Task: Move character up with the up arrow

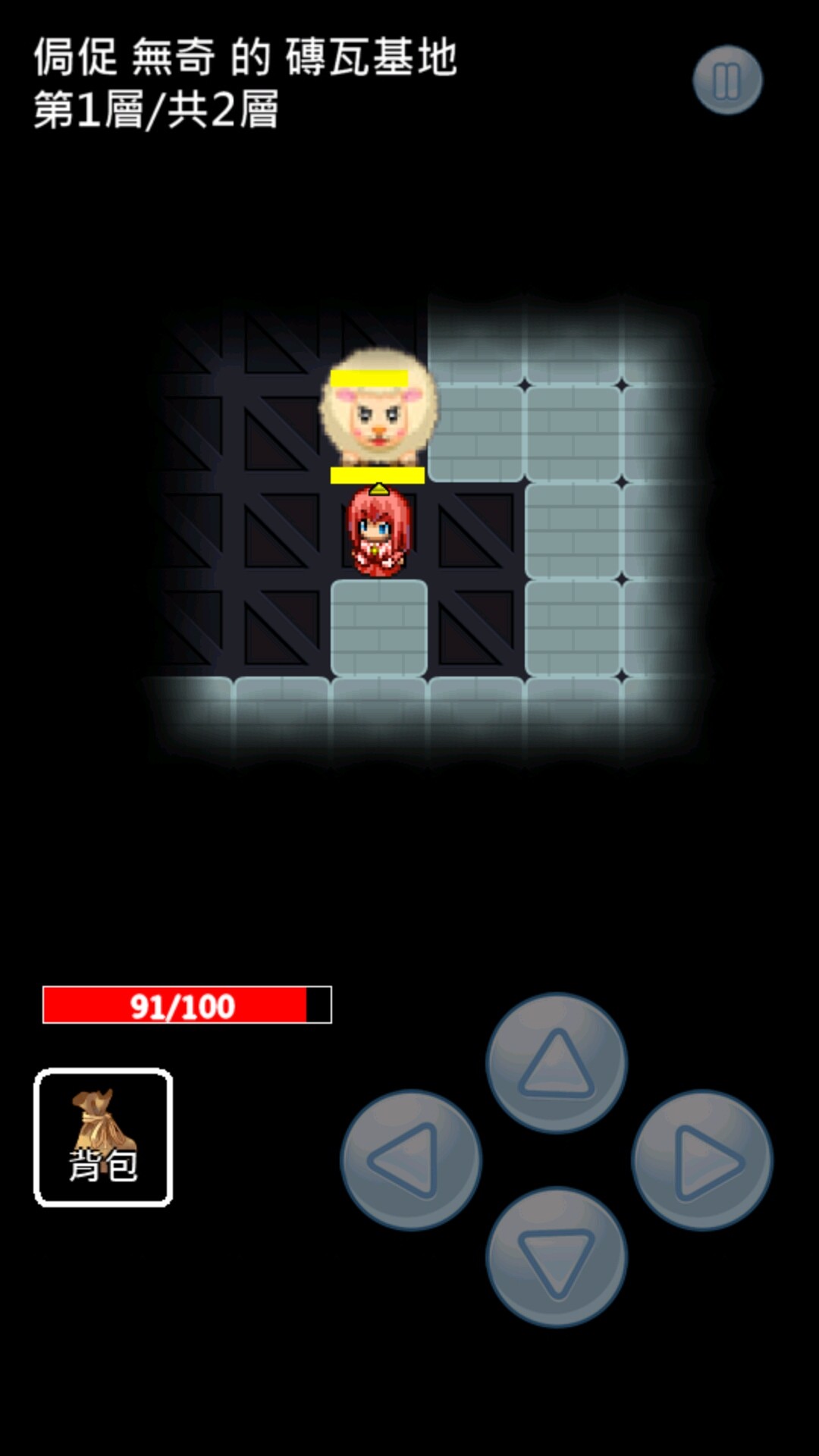Action: 557,1063
